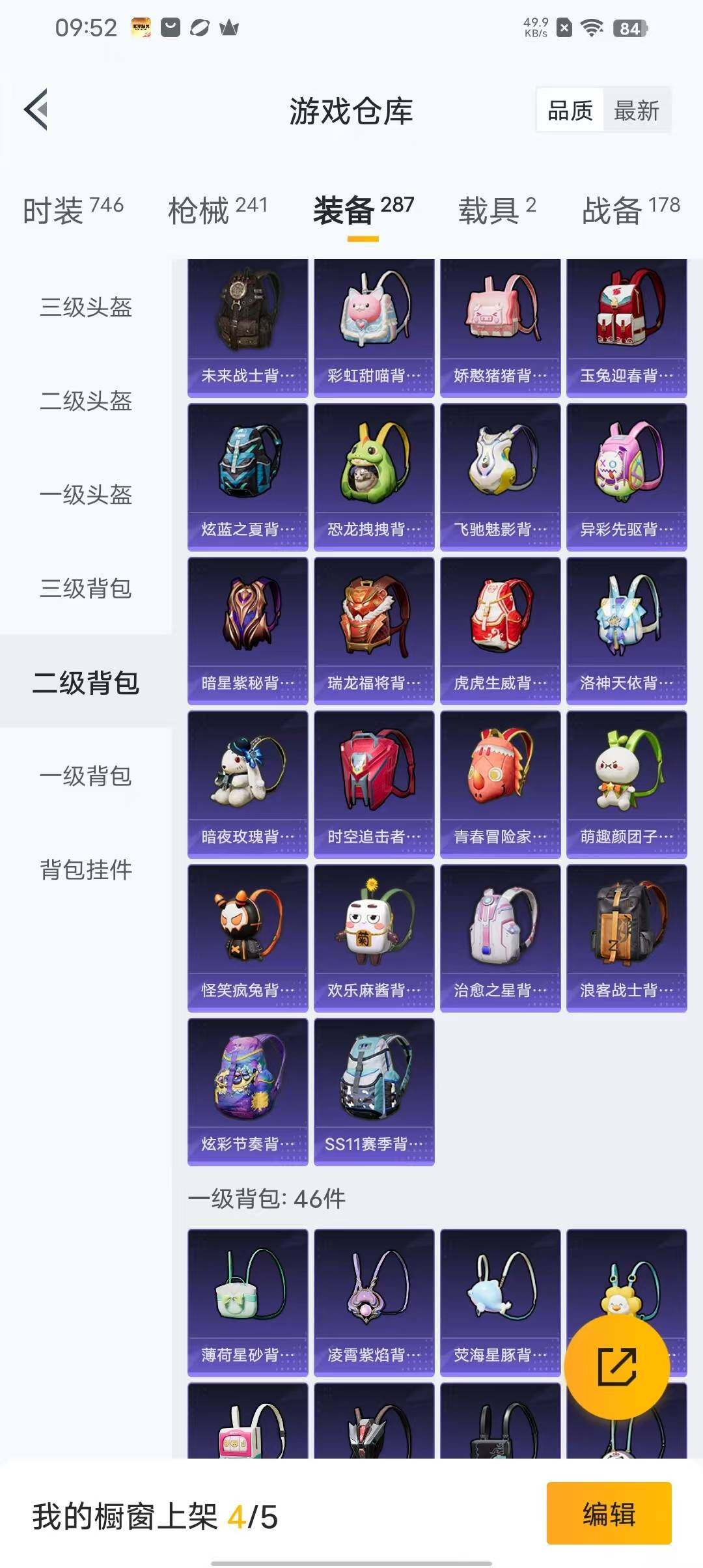Open the SS11赛季背包 item
The image size is (703, 1568).
pyautogui.click(x=374, y=1091)
